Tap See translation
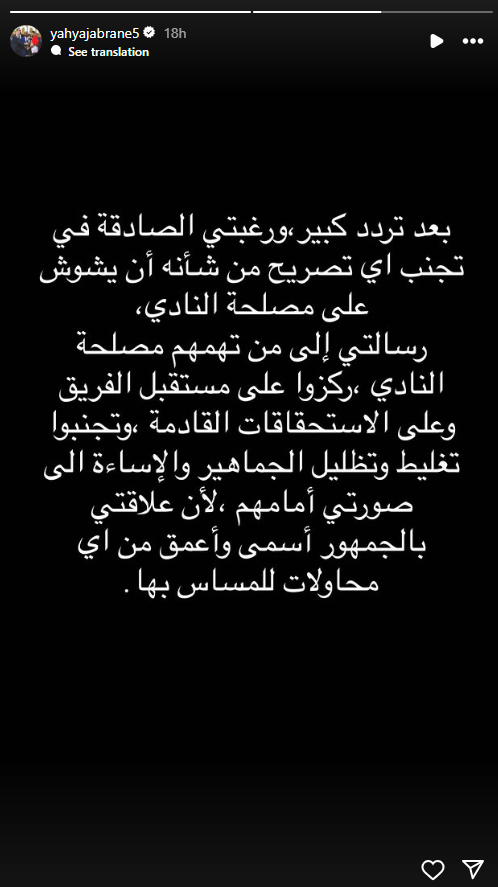The image size is (498, 887). click(108, 51)
